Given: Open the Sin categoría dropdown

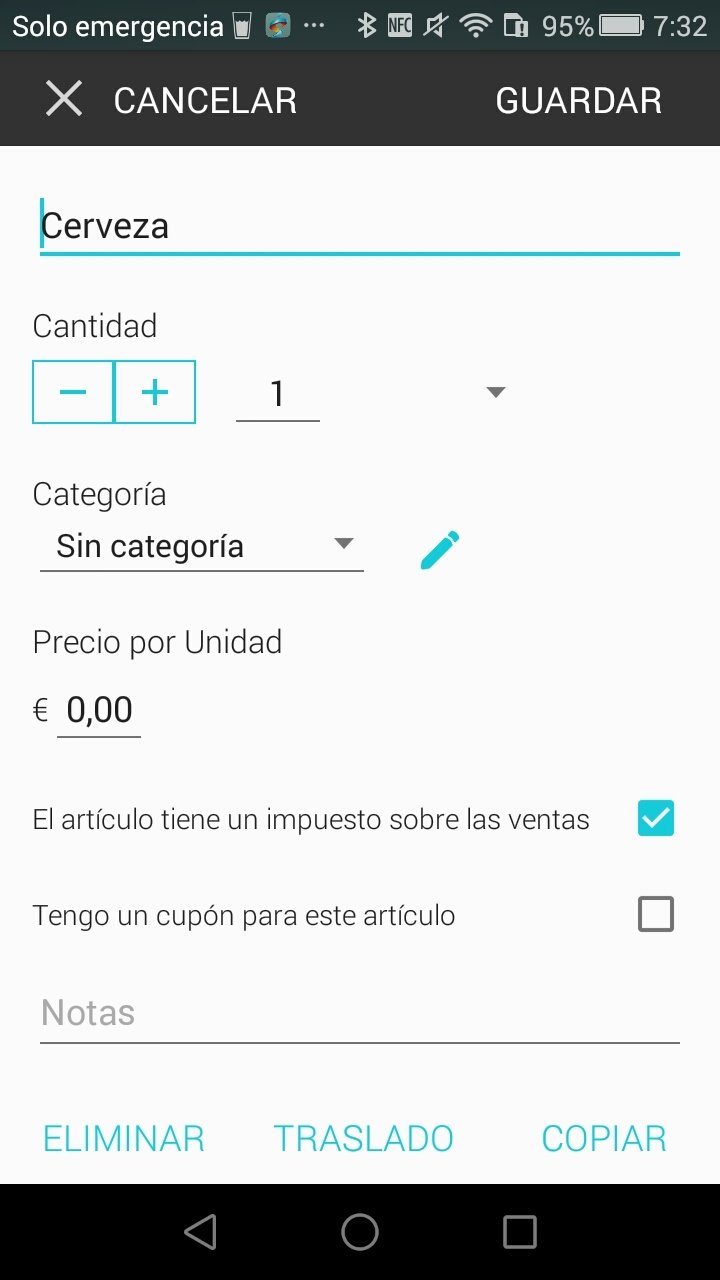Looking at the screenshot, I should [x=202, y=546].
